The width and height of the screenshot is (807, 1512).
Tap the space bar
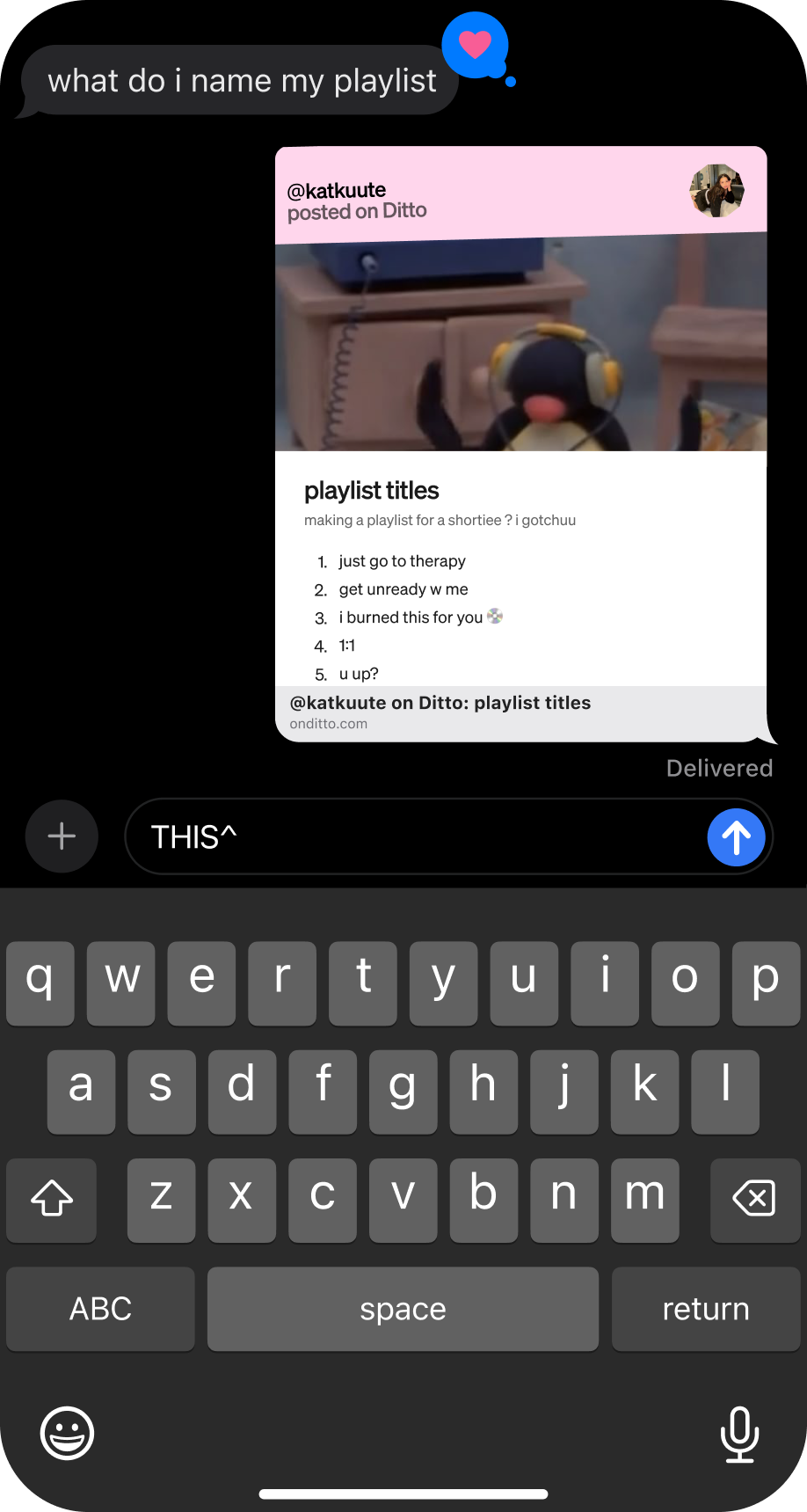coord(403,1309)
